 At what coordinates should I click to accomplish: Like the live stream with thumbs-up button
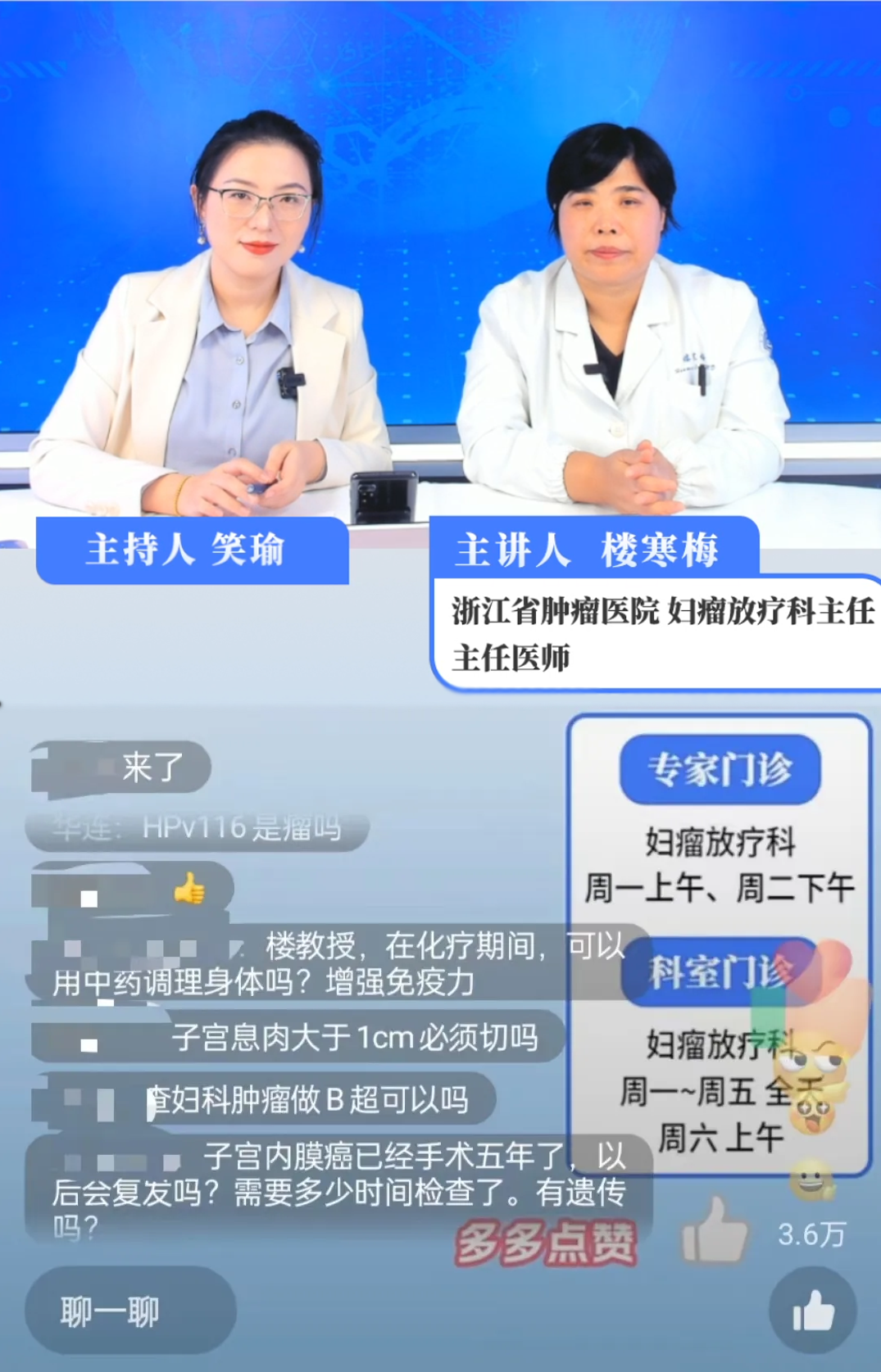coord(812,1312)
